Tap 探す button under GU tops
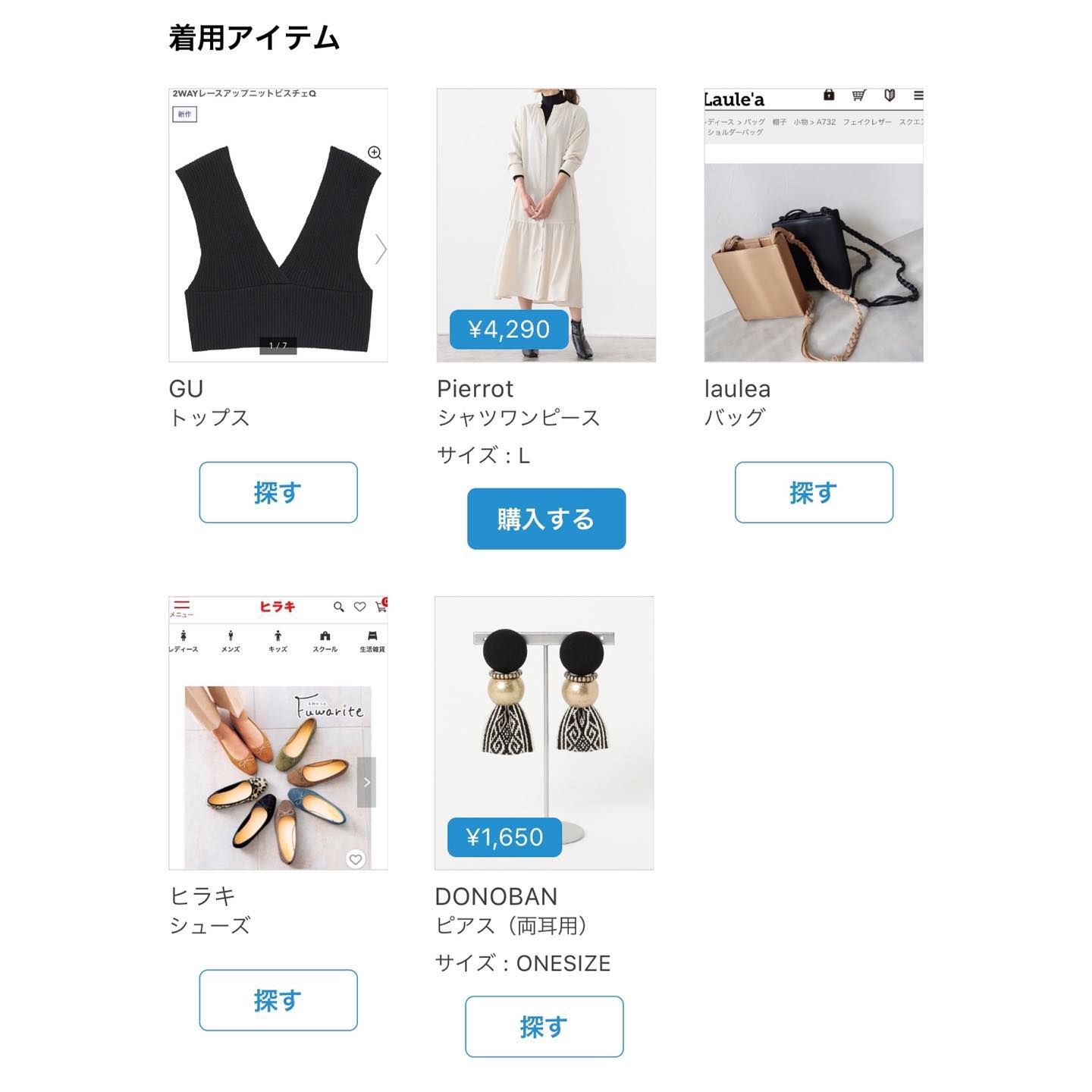This screenshot has width=1092, height=1092. [x=278, y=492]
